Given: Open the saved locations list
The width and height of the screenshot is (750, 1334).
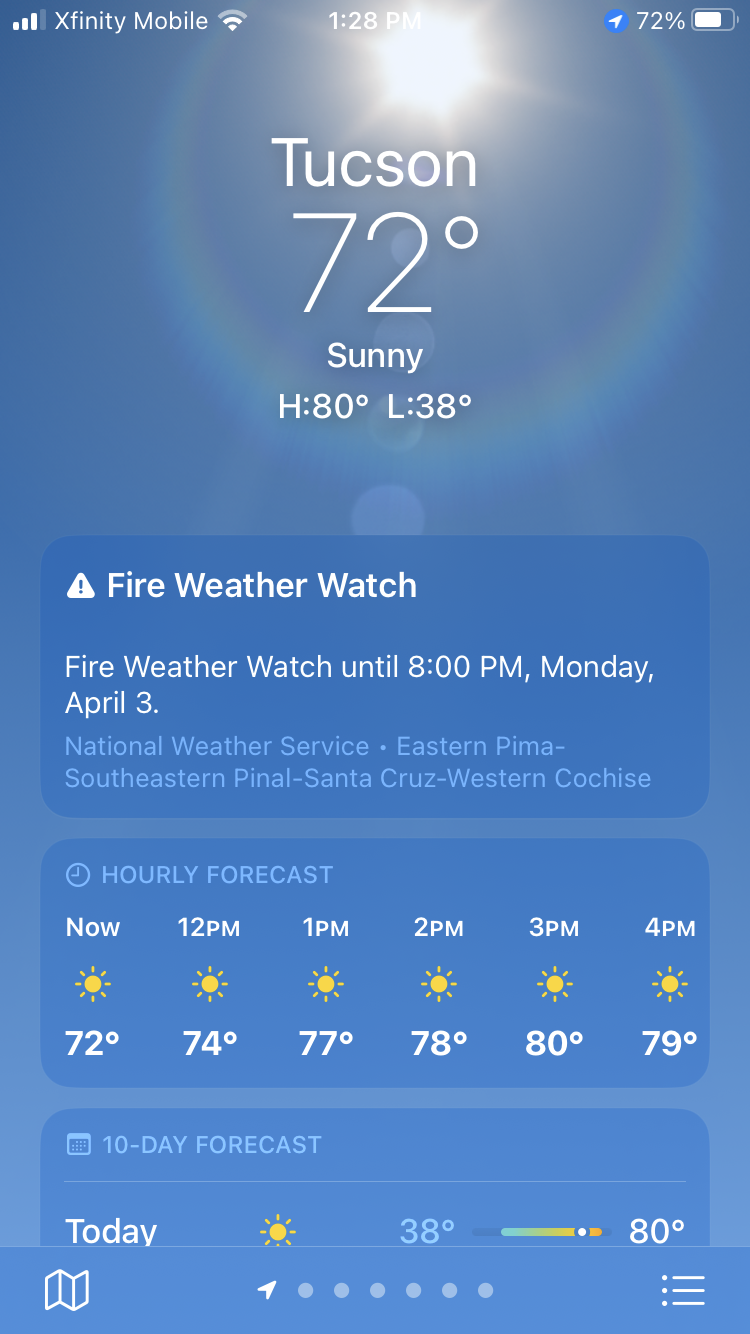Looking at the screenshot, I should (683, 1290).
